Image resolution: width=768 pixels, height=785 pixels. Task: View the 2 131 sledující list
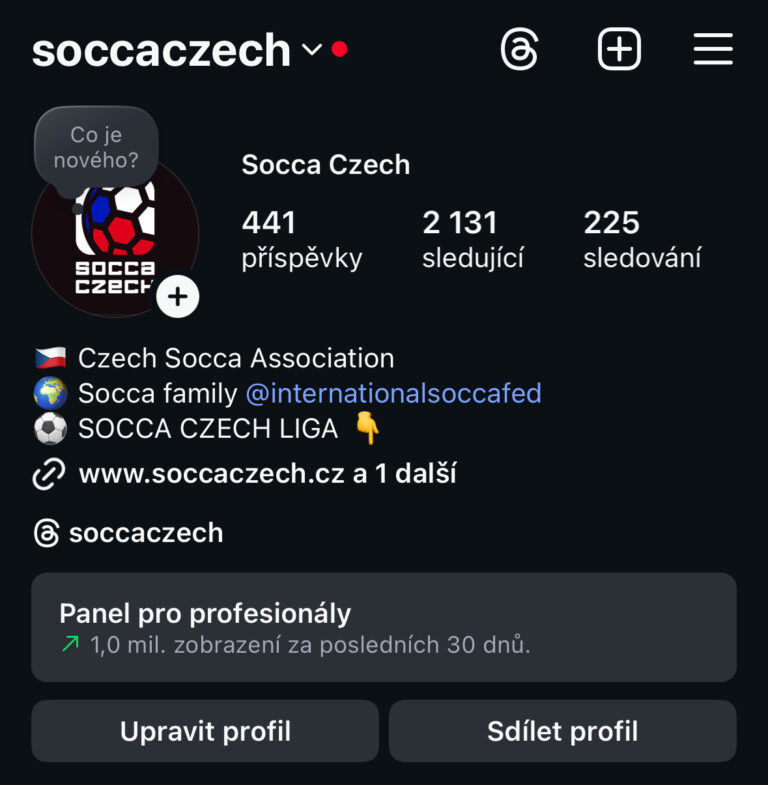(473, 239)
